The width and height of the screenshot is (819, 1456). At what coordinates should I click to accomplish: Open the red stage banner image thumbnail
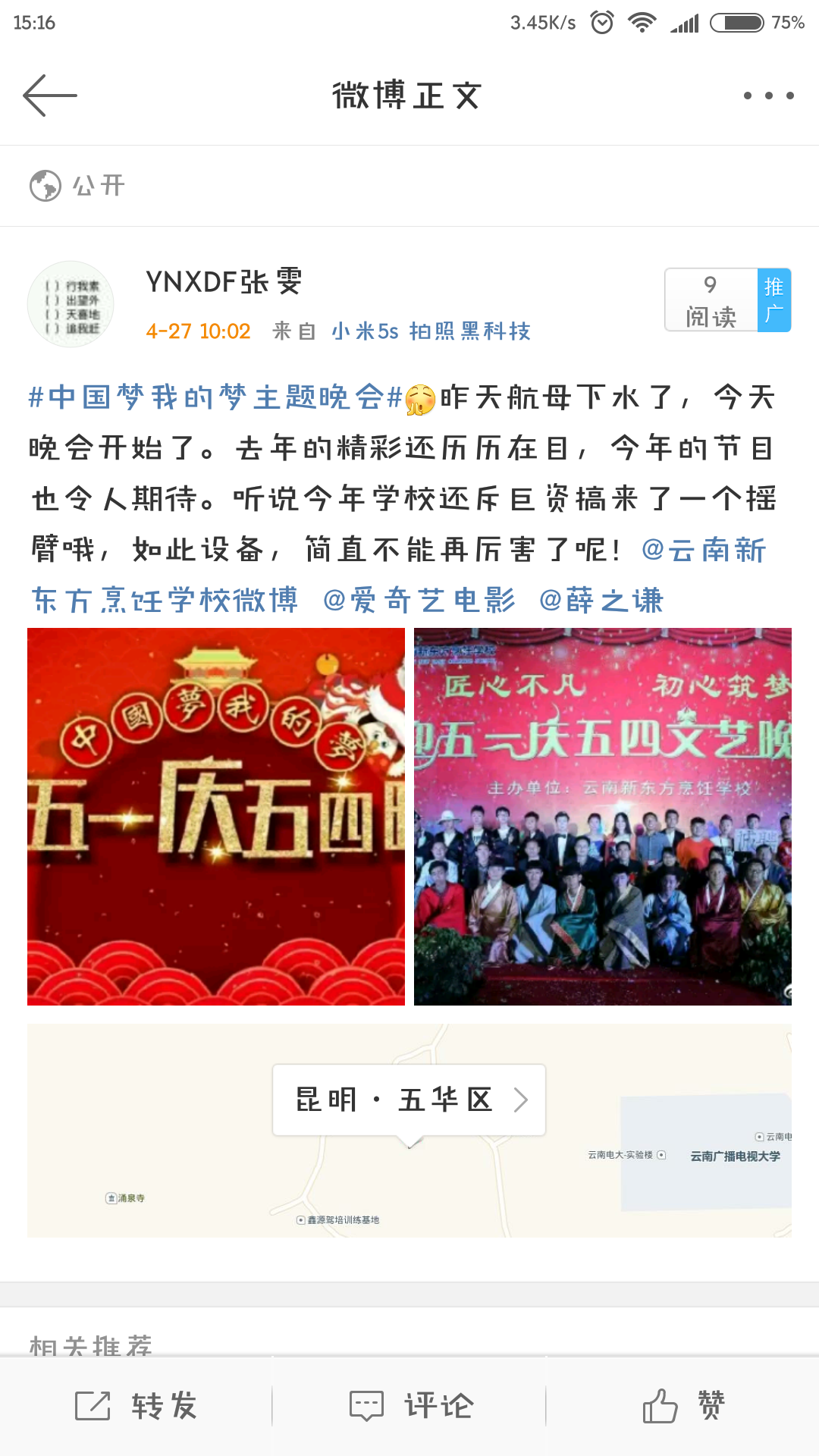[x=216, y=815]
